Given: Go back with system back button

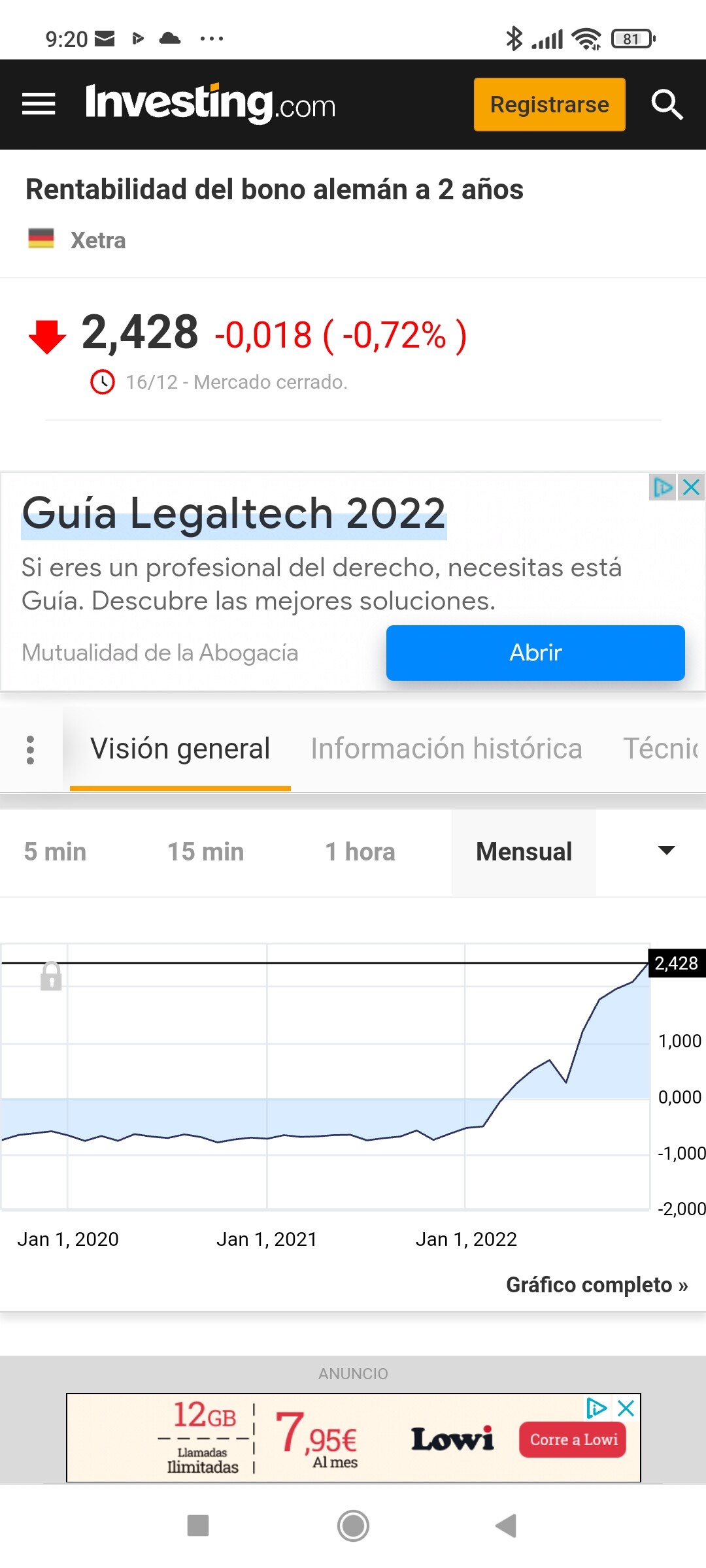Looking at the screenshot, I should (506, 1526).
